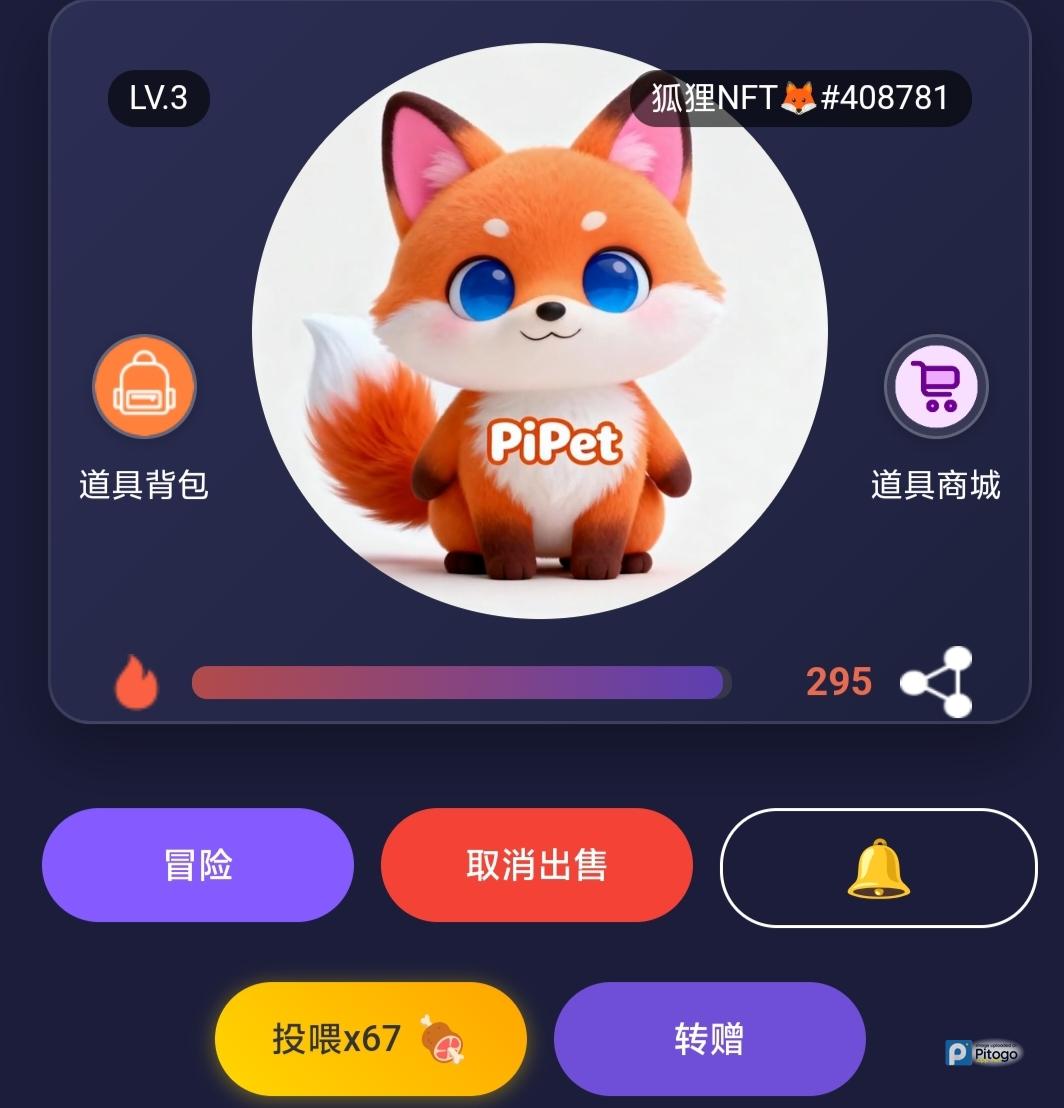Open the 道具背包 backpack icon
Screen dimensions: 1064x1108
pos(144,387)
